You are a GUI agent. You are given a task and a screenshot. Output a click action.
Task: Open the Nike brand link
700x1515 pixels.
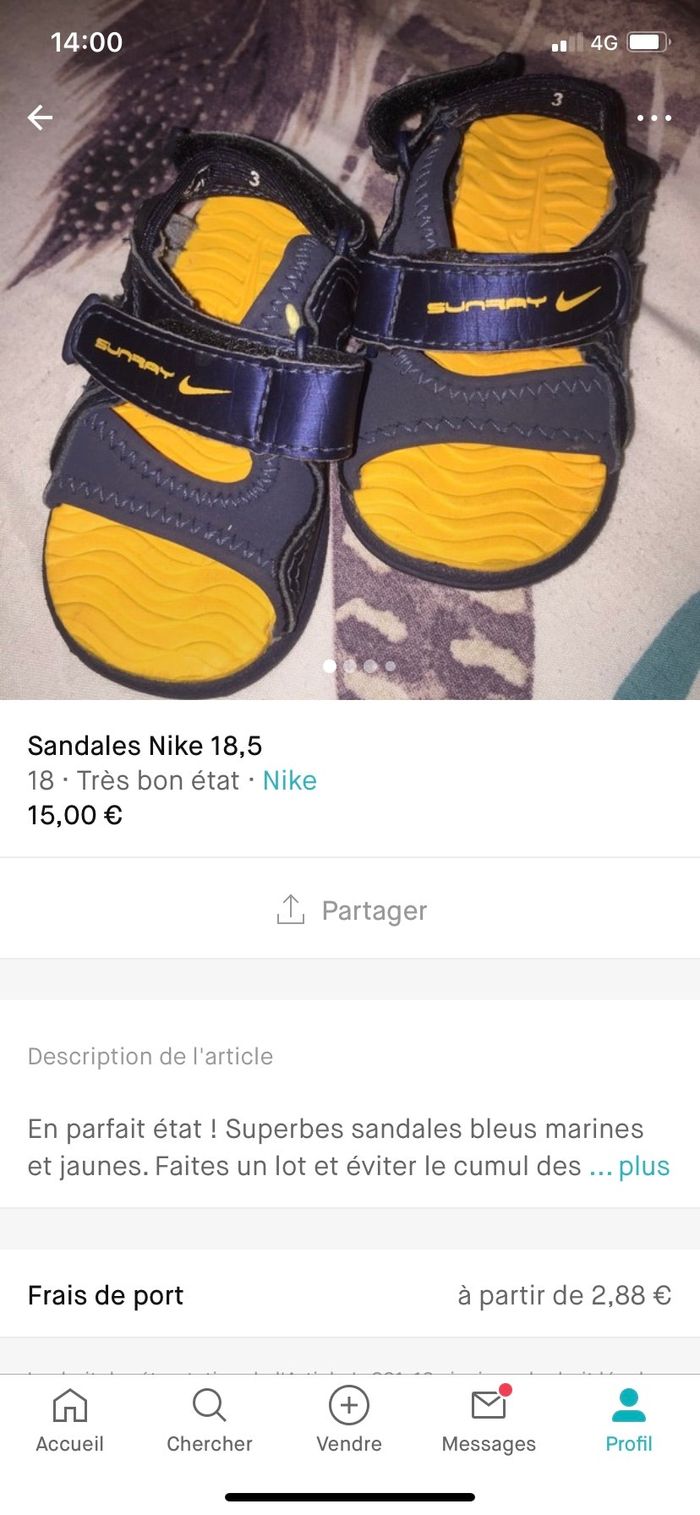click(289, 781)
